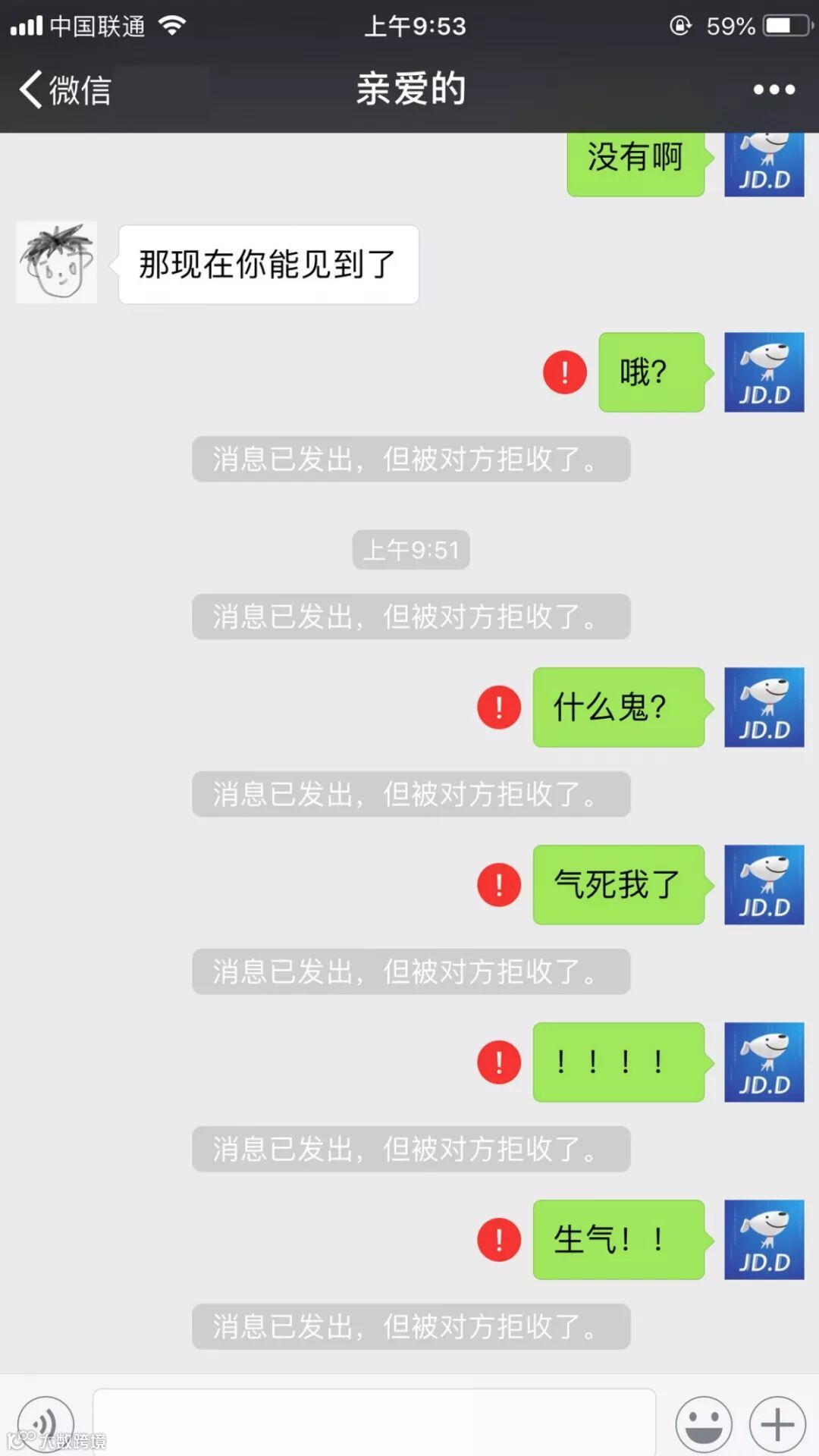
Task: Tap the red exclamation beside 生气！！
Action: [498, 1240]
